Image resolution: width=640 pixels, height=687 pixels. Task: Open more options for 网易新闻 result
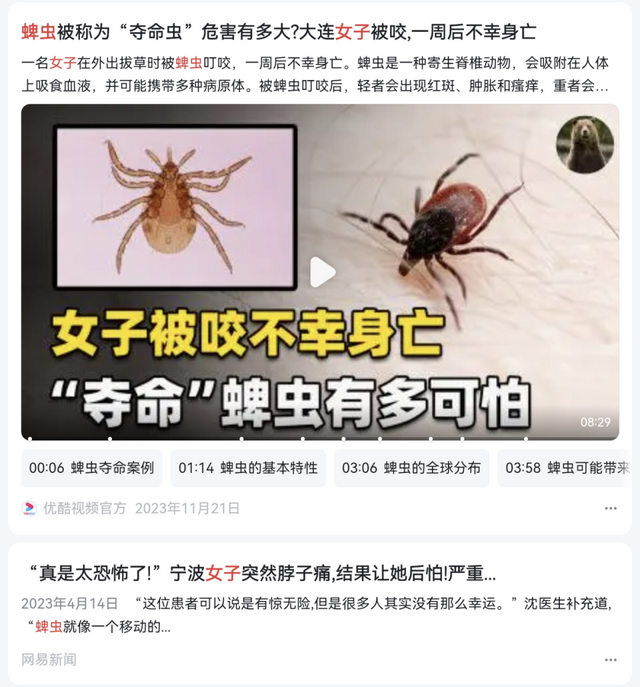tap(610, 660)
